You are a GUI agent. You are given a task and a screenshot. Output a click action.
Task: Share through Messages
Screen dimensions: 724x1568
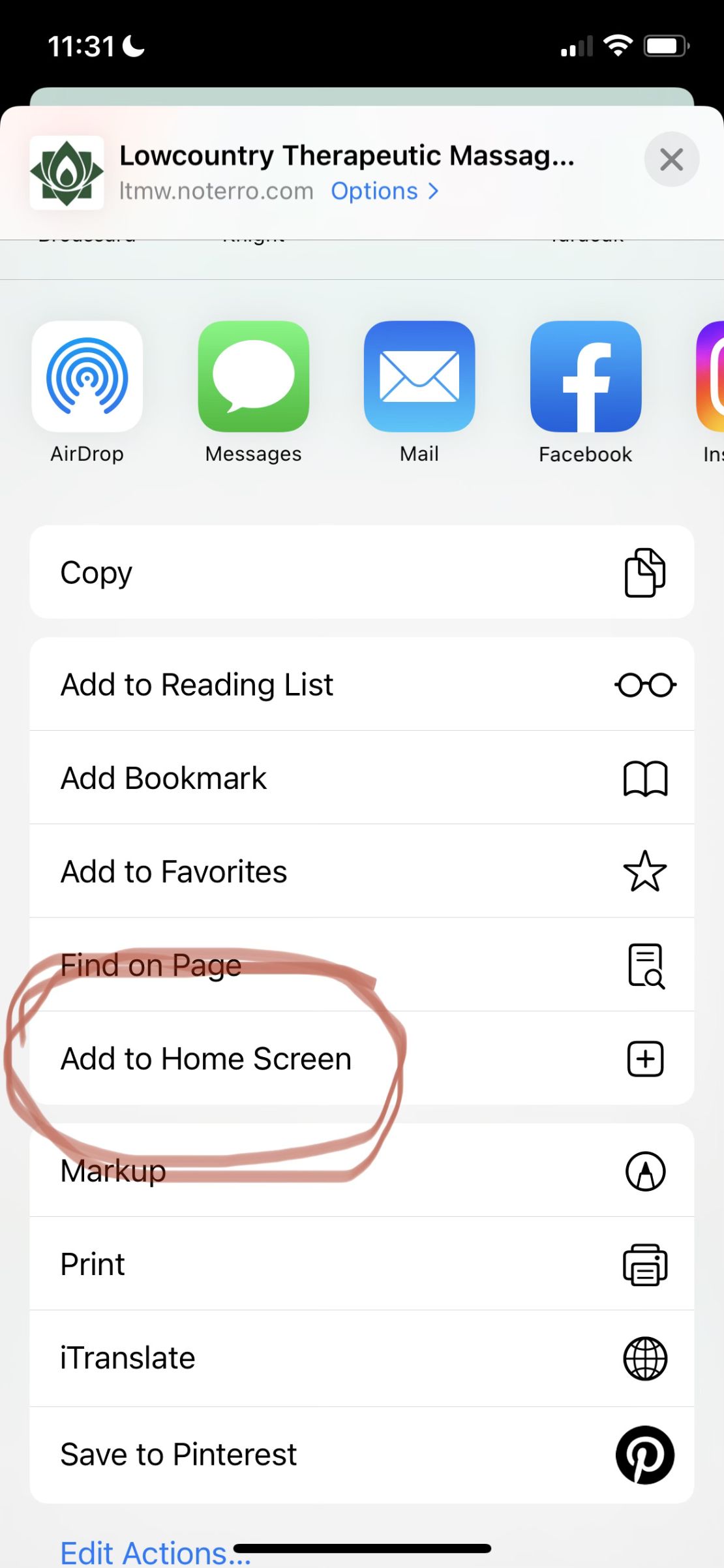pyautogui.click(x=254, y=392)
